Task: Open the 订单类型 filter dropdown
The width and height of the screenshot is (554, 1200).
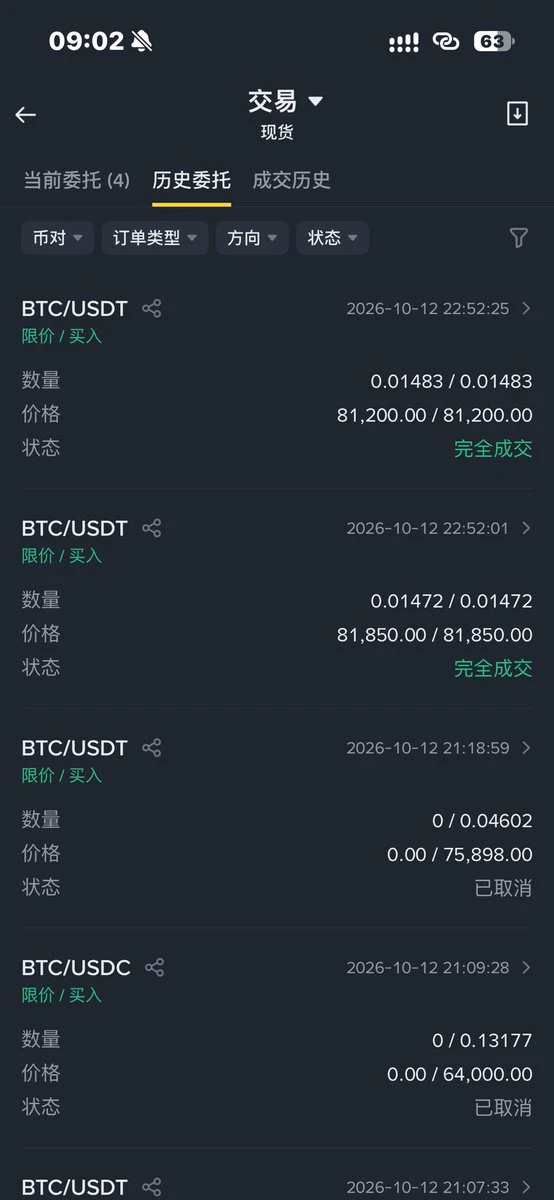Action: (155, 238)
